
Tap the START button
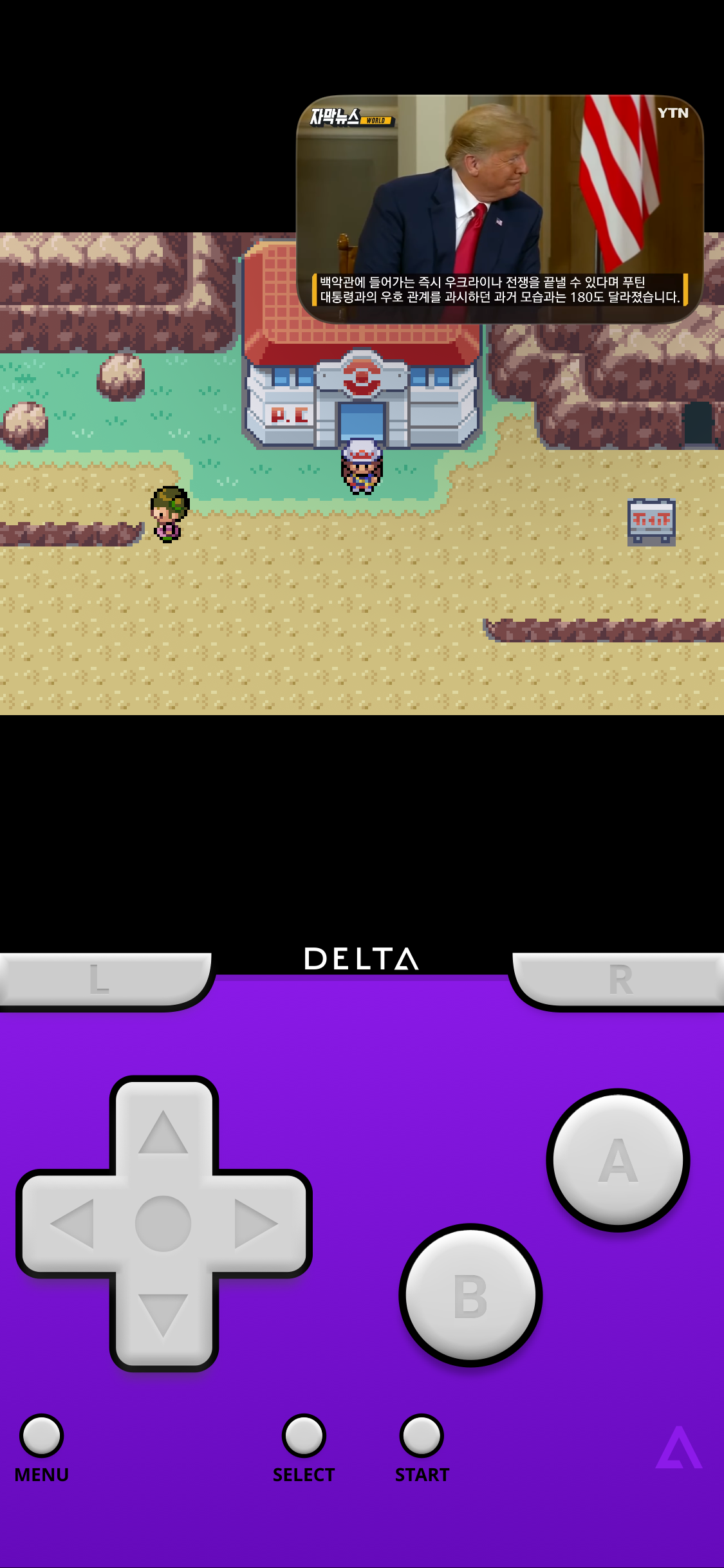point(422,1435)
